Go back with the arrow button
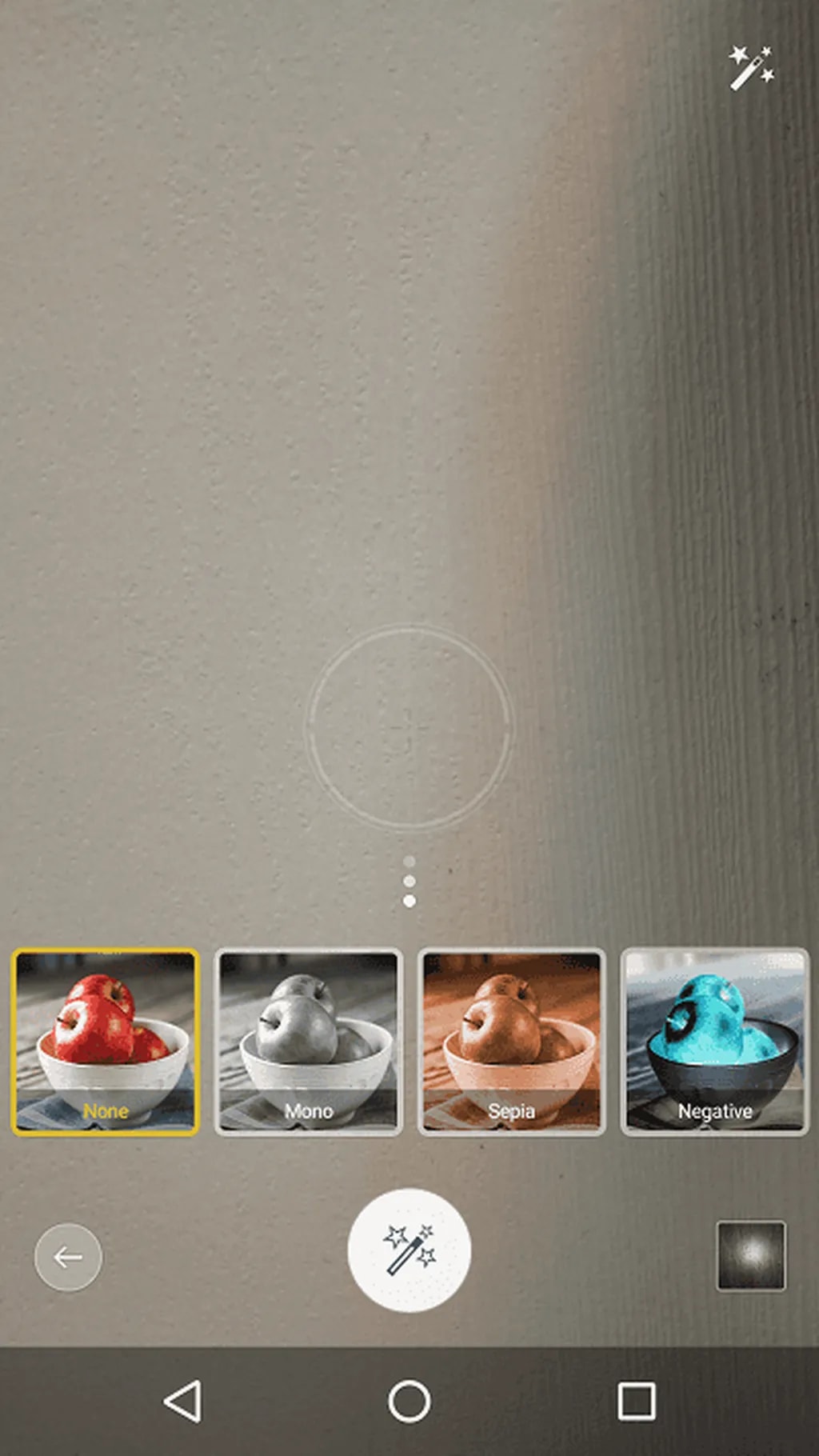Screen dimensions: 819x1456 [x=68, y=1257]
